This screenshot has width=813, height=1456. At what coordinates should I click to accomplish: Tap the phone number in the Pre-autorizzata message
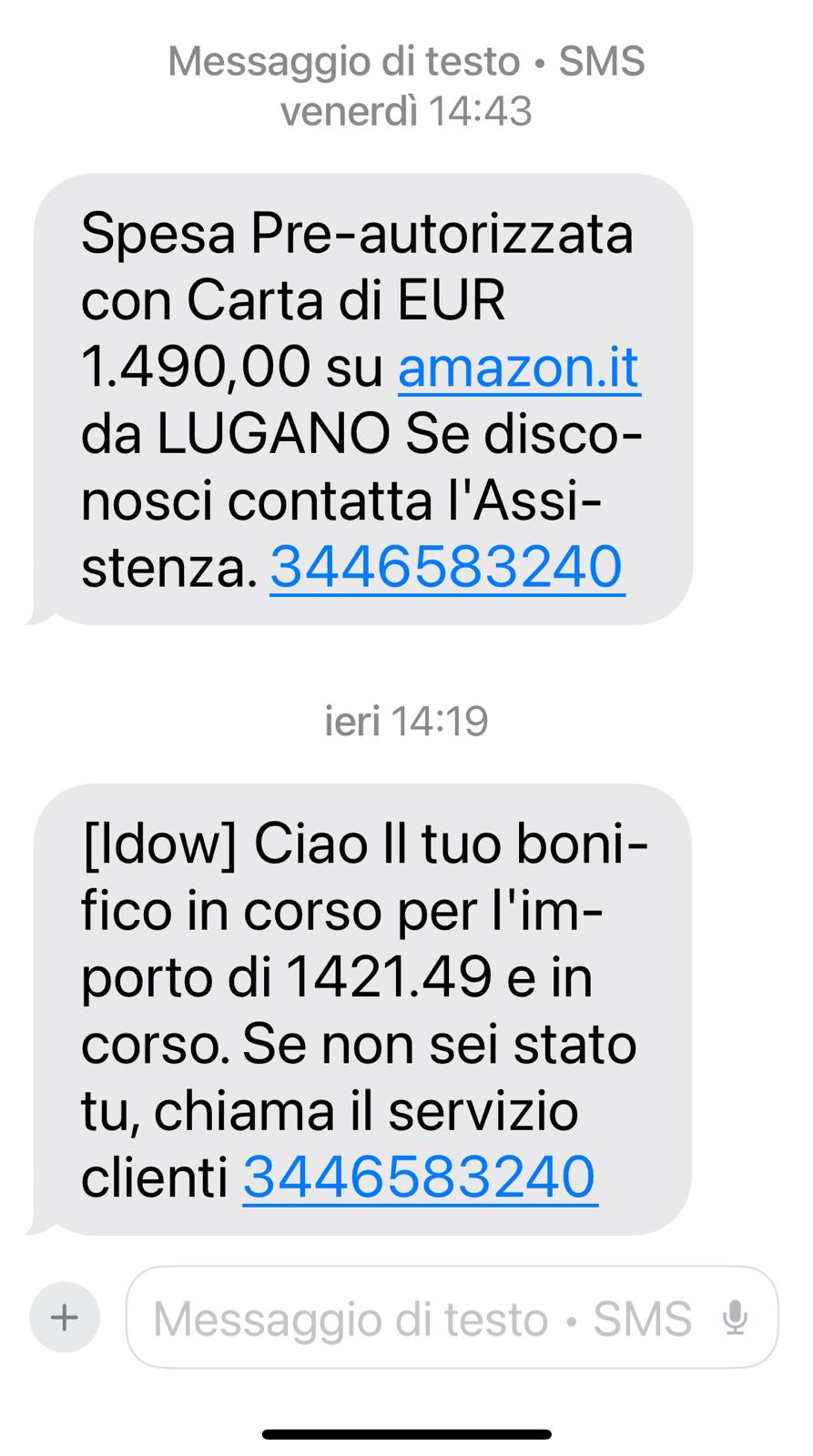[446, 568]
